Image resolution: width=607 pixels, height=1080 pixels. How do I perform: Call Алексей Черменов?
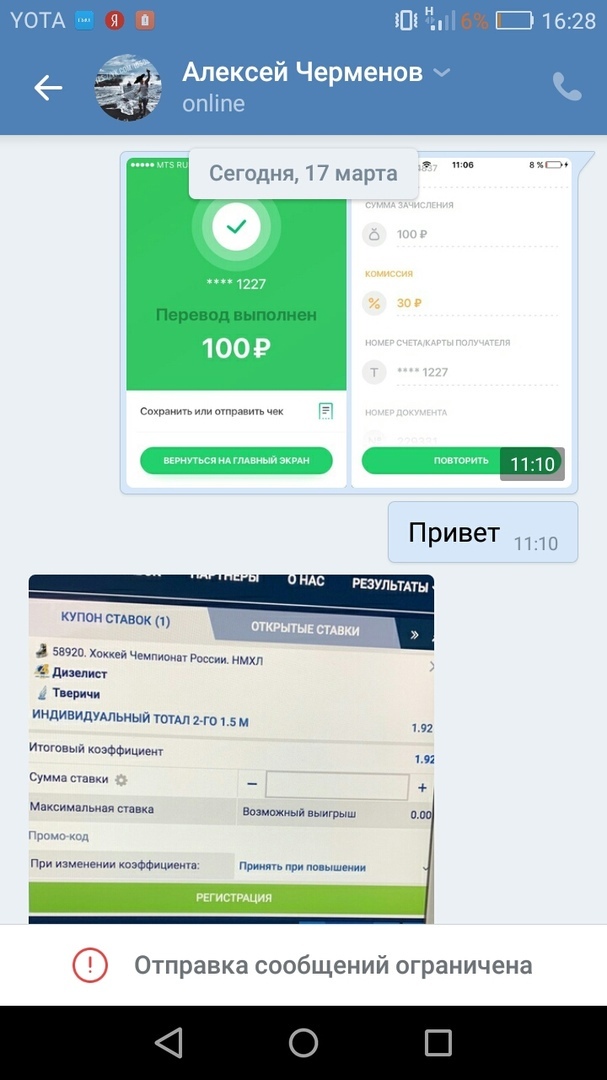tap(566, 88)
